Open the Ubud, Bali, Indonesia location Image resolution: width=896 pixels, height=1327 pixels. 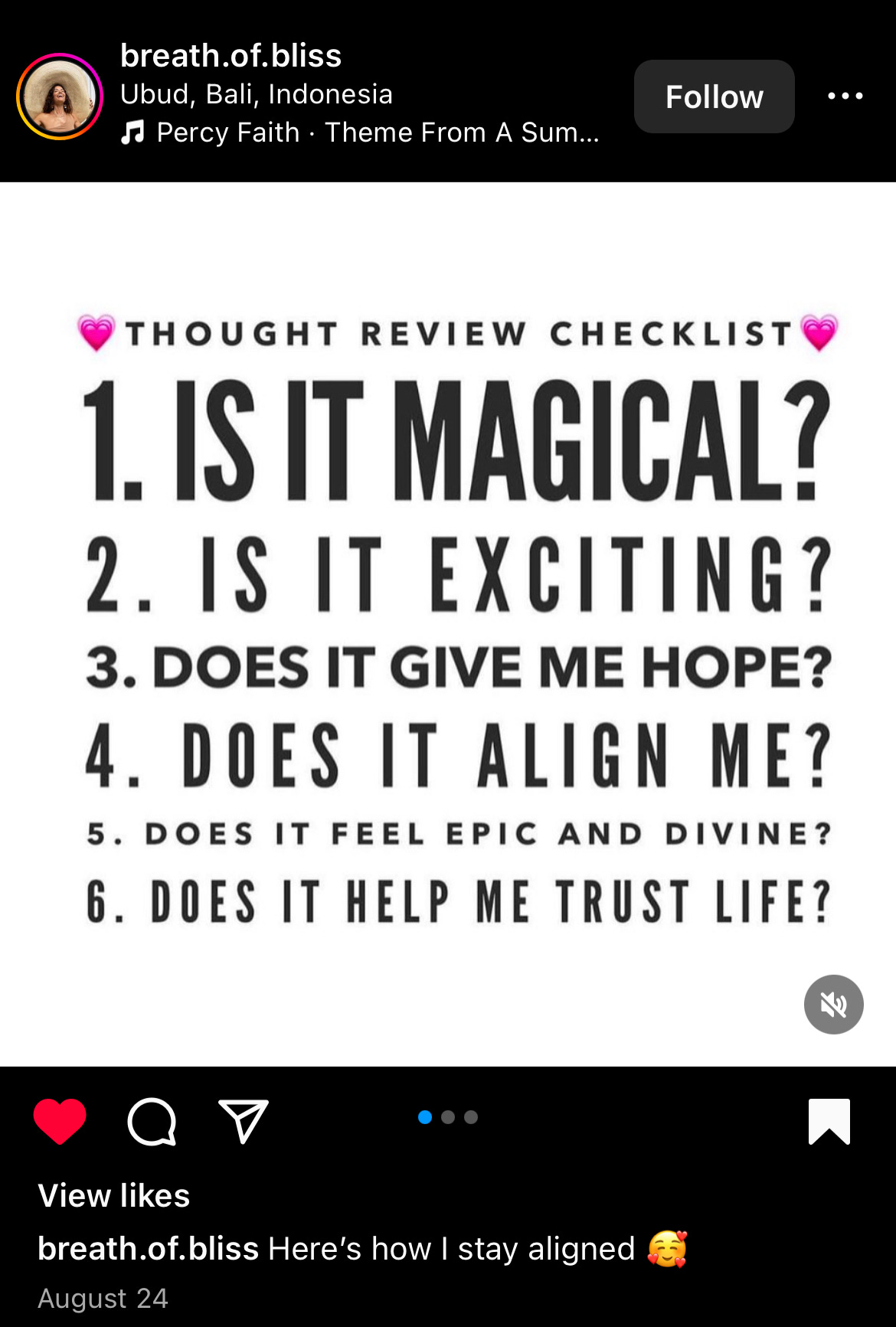[x=256, y=94]
